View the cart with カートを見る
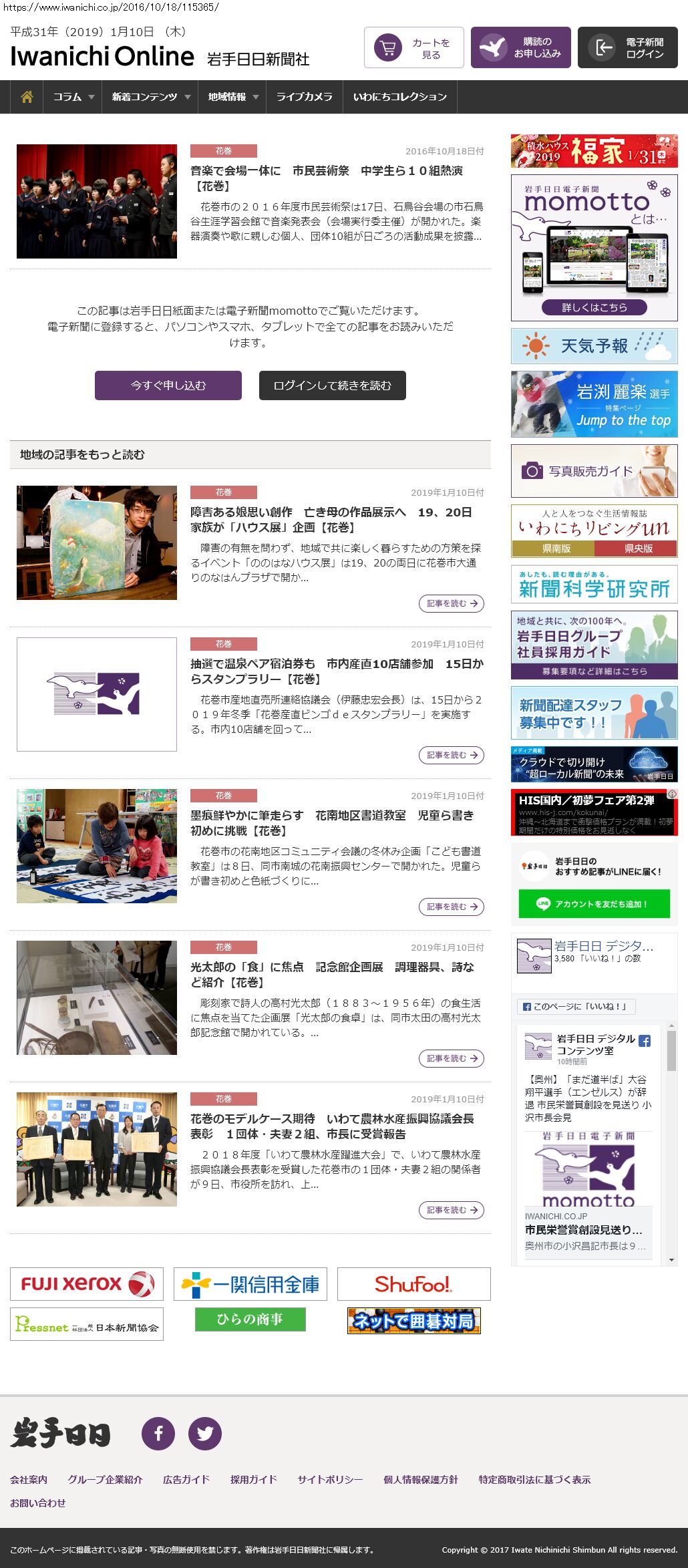Image resolution: width=688 pixels, height=1568 pixels. 414,47
